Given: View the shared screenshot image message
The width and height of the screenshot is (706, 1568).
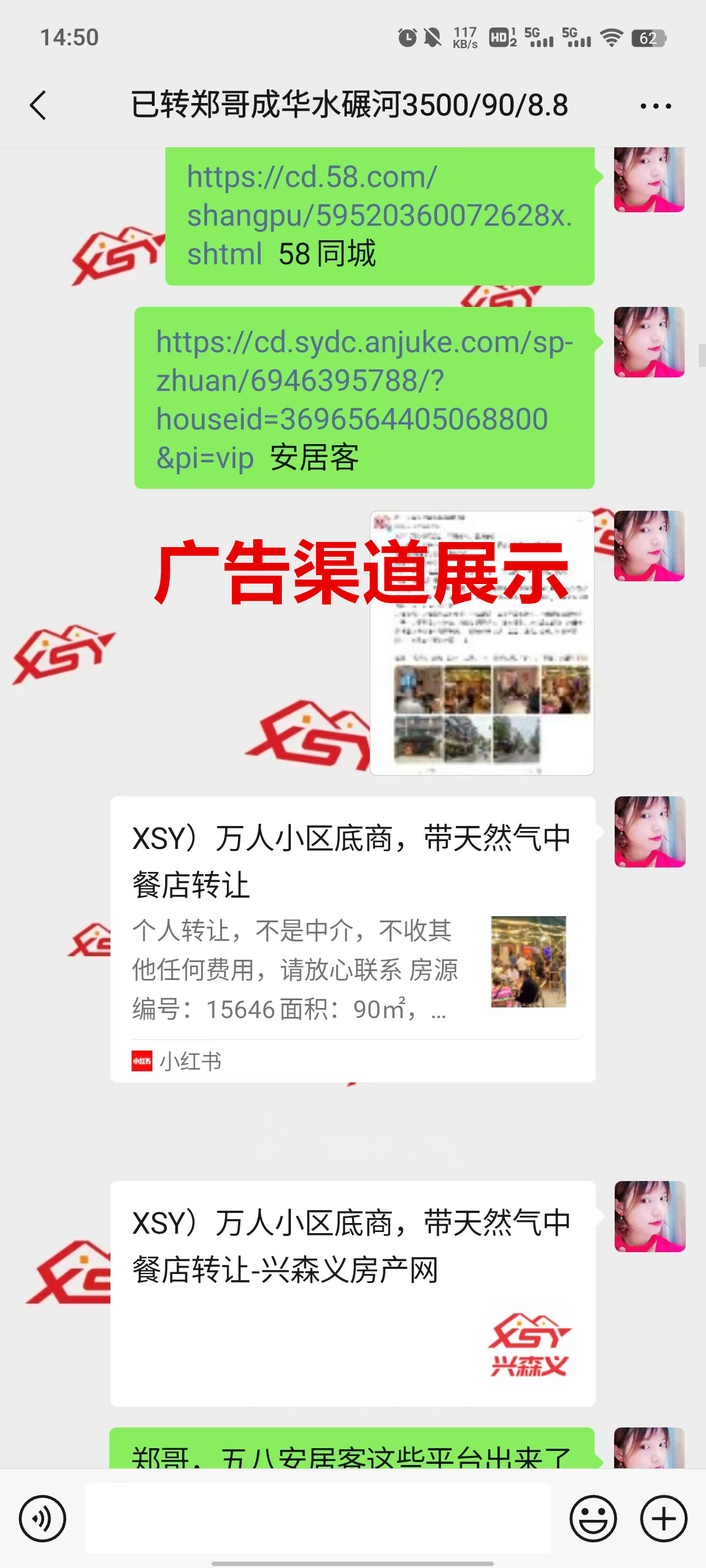Looking at the screenshot, I should 481,643.
